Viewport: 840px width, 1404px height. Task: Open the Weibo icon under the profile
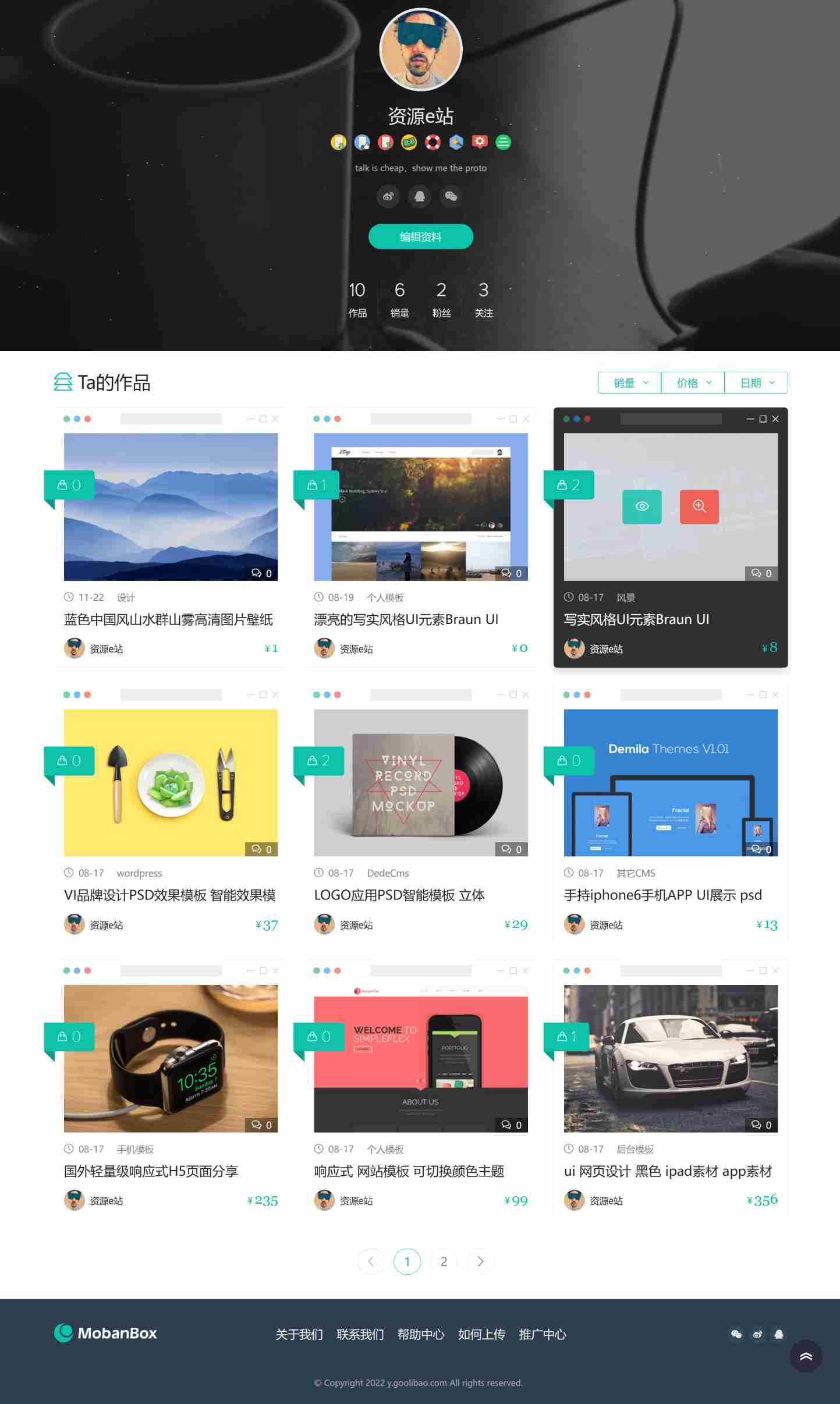388,196
